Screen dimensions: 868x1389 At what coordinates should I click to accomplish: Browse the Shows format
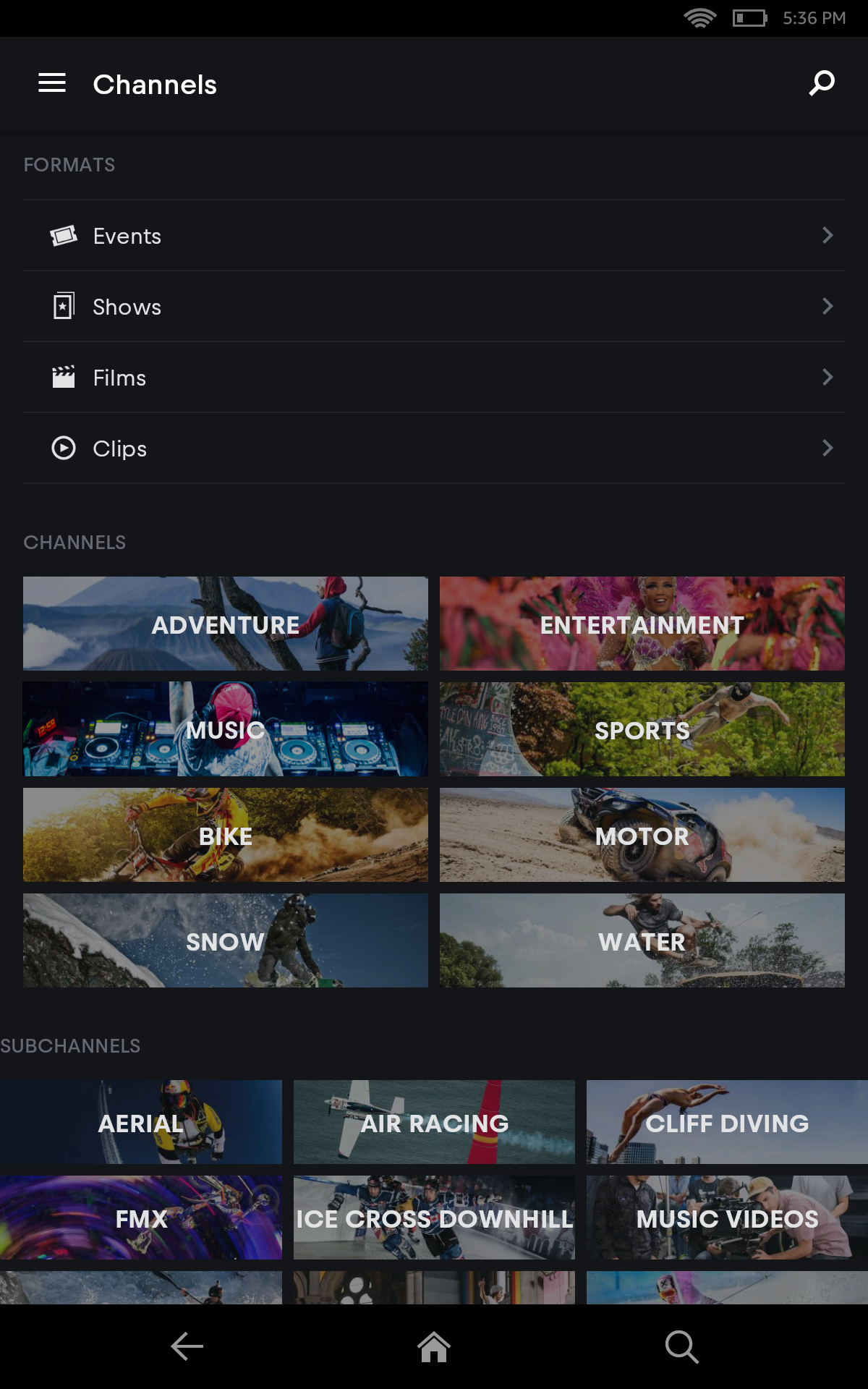434,307
